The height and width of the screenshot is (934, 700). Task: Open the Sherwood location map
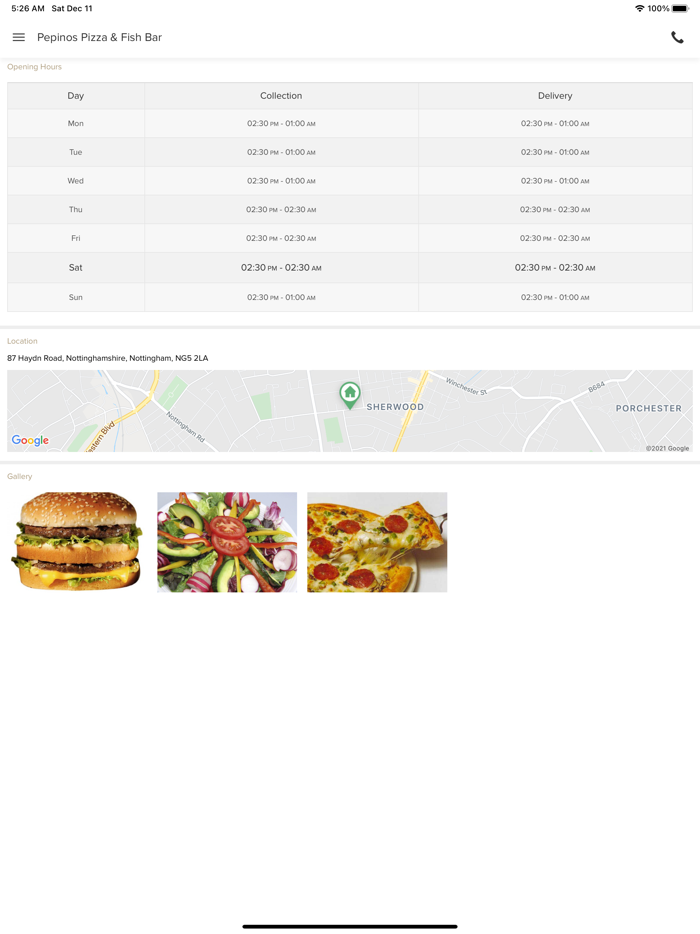(x=349, y=411)
